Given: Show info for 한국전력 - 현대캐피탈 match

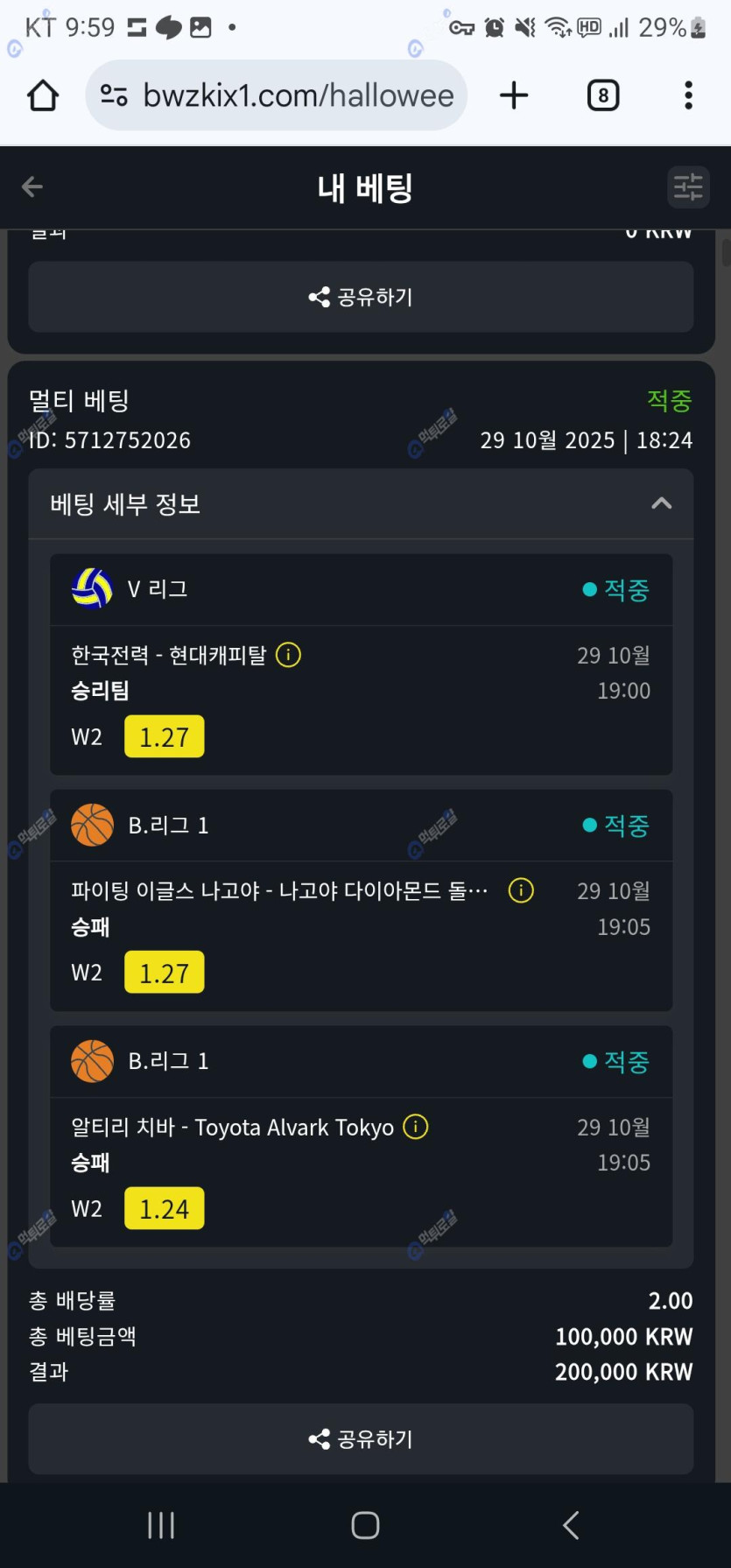Looking at the screenshot, I should 288,655.
